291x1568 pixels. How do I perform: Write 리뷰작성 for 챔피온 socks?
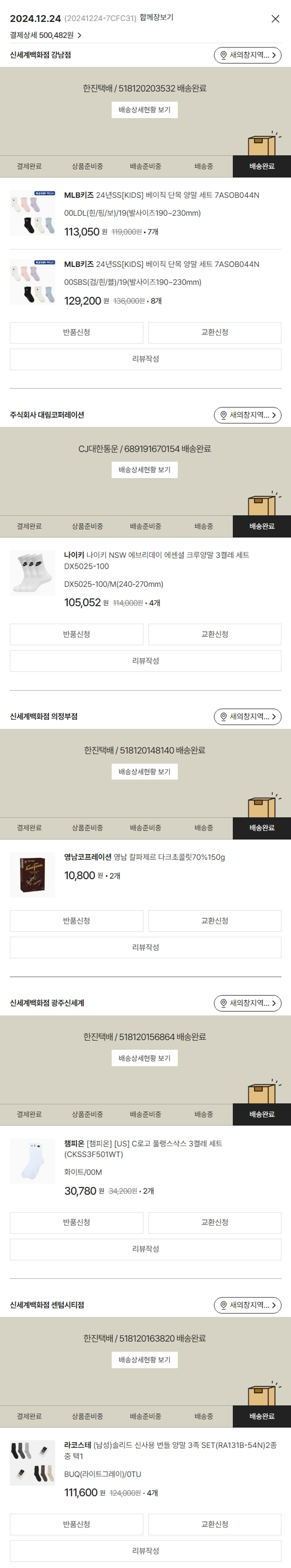tap(145, 1249)
